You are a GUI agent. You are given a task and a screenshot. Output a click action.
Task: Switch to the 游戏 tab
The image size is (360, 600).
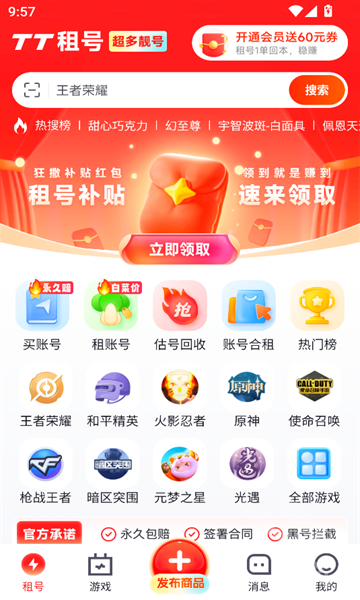[x=100, y=572]
